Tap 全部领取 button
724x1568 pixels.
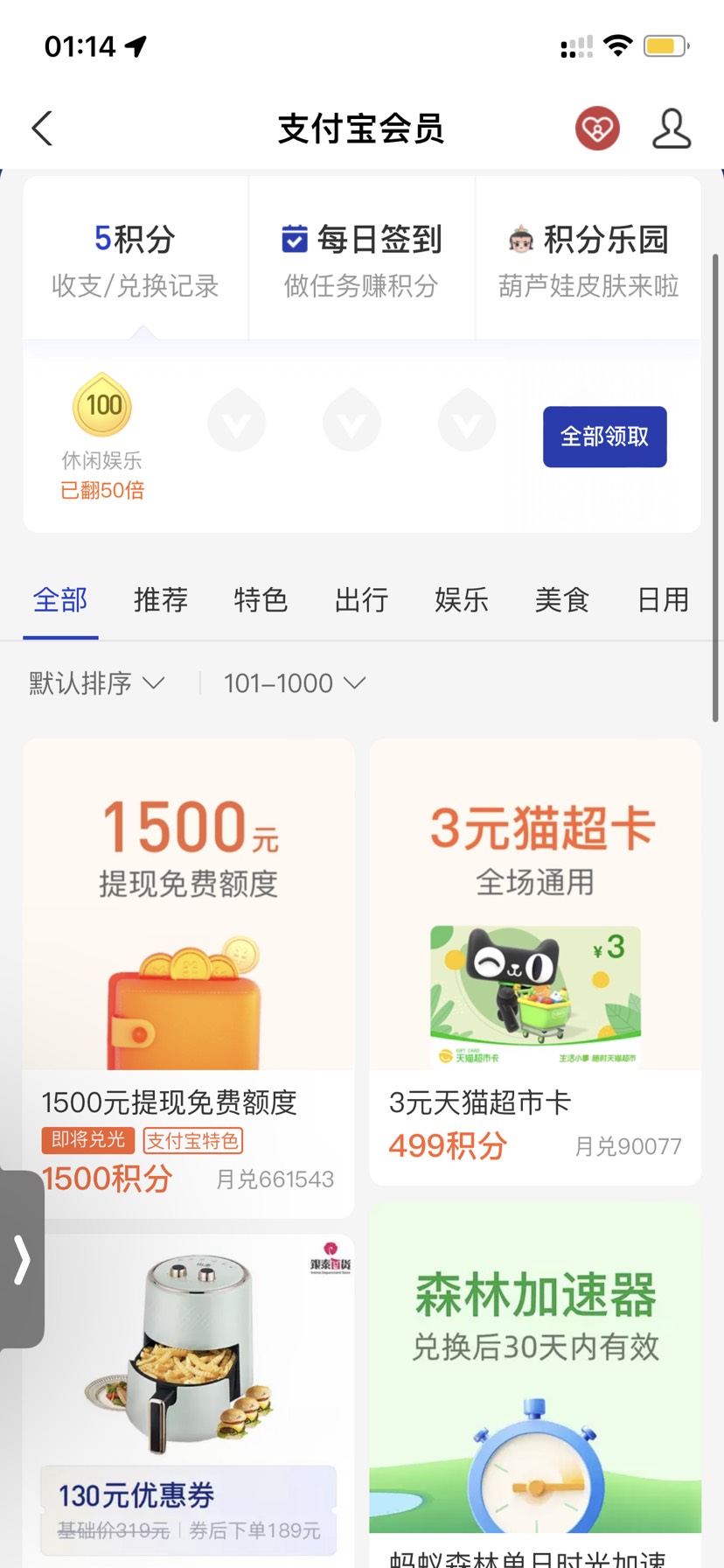(x=604, y=437)
